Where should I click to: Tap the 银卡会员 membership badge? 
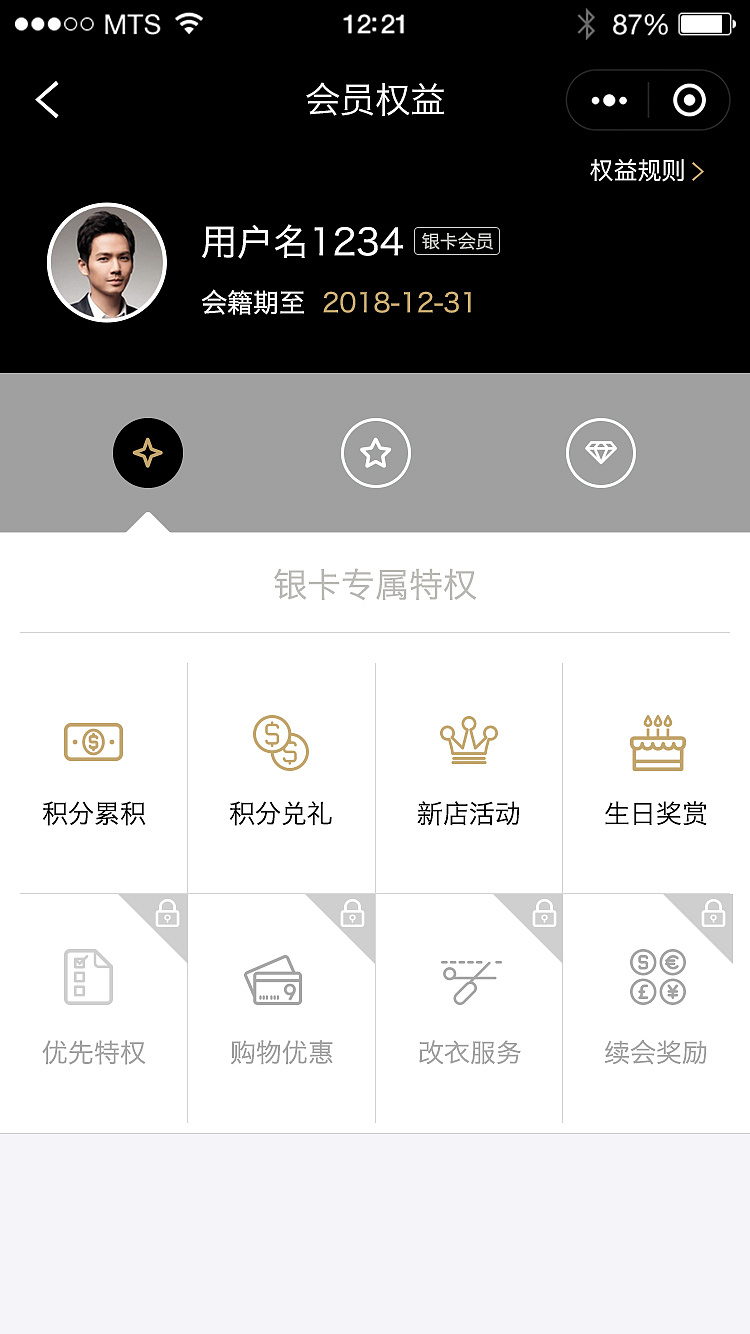(x=459, y=241)
